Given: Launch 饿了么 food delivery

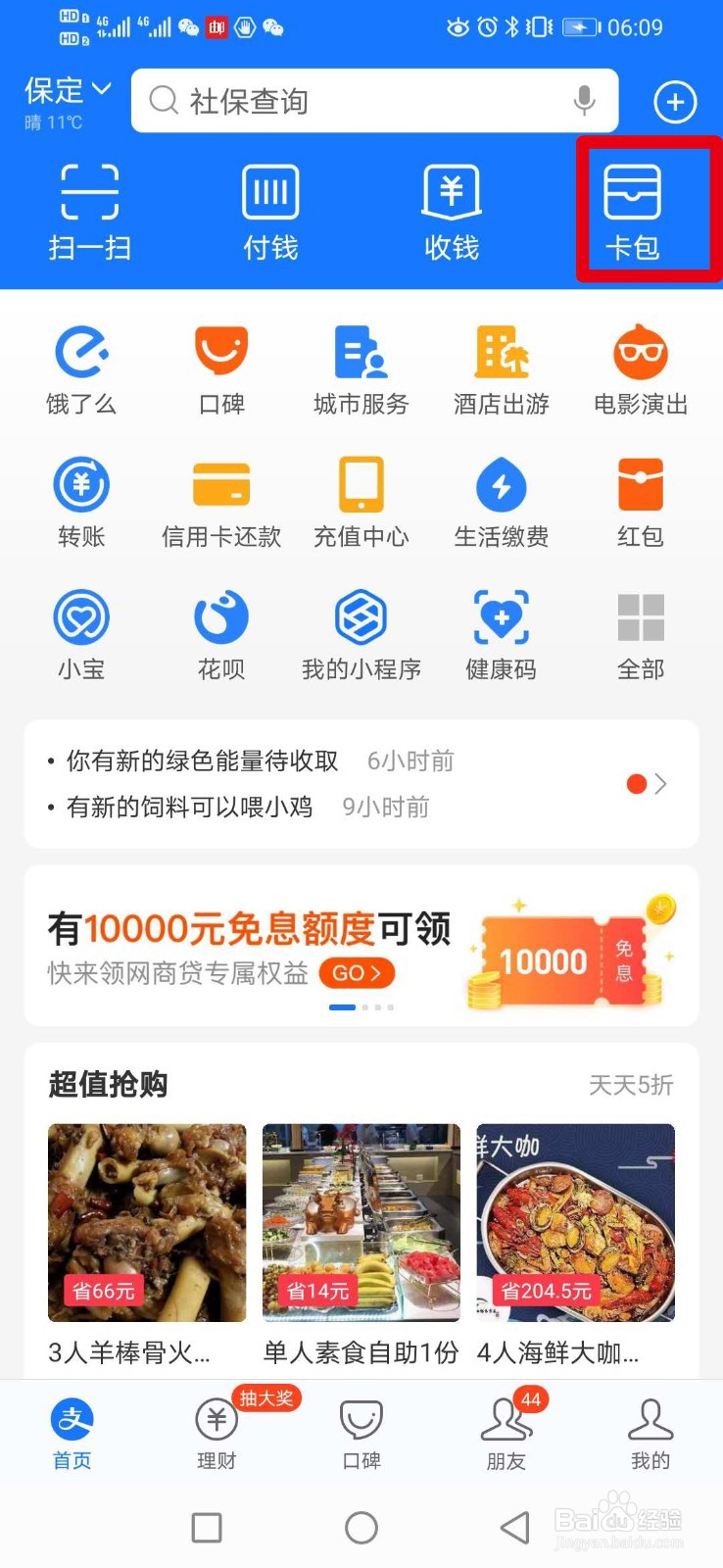Looking at the screenshot, I should click(x=81, y=370).
